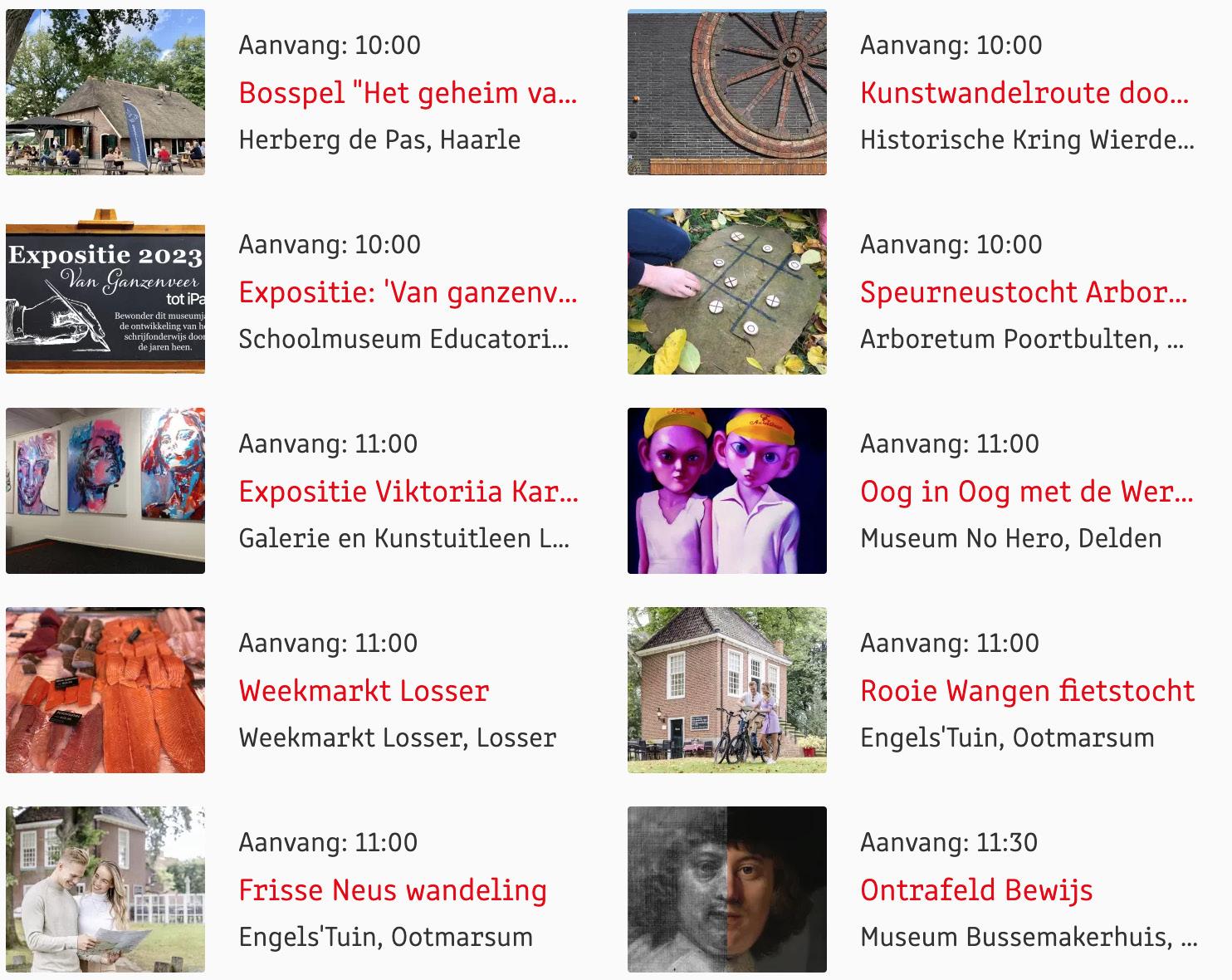Open the Kunstwandelroute event listing

click(x=1024, y=92)
